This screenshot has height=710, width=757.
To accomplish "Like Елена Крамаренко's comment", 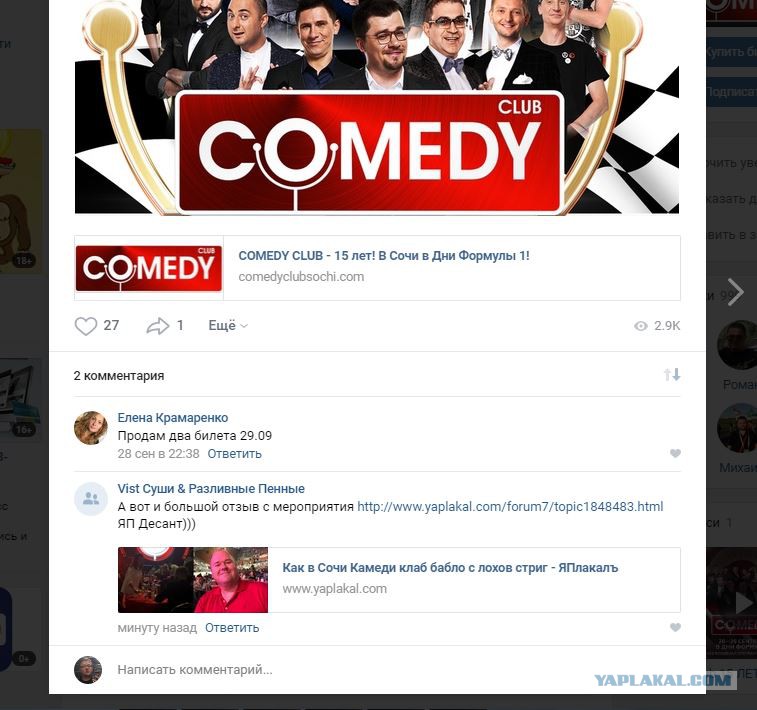I will (675, 453).
